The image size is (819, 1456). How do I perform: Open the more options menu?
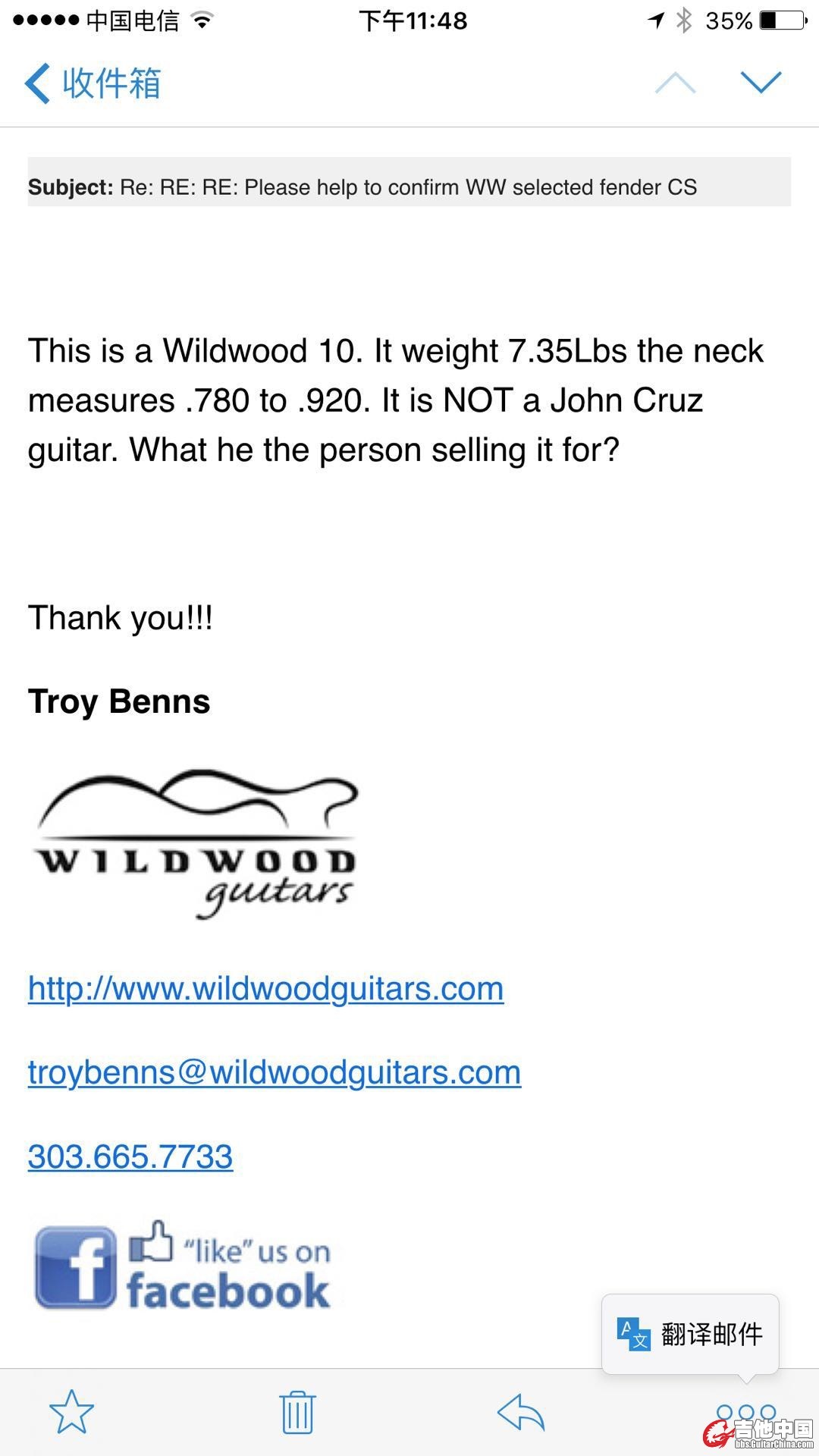click(x=746, y=1411)
